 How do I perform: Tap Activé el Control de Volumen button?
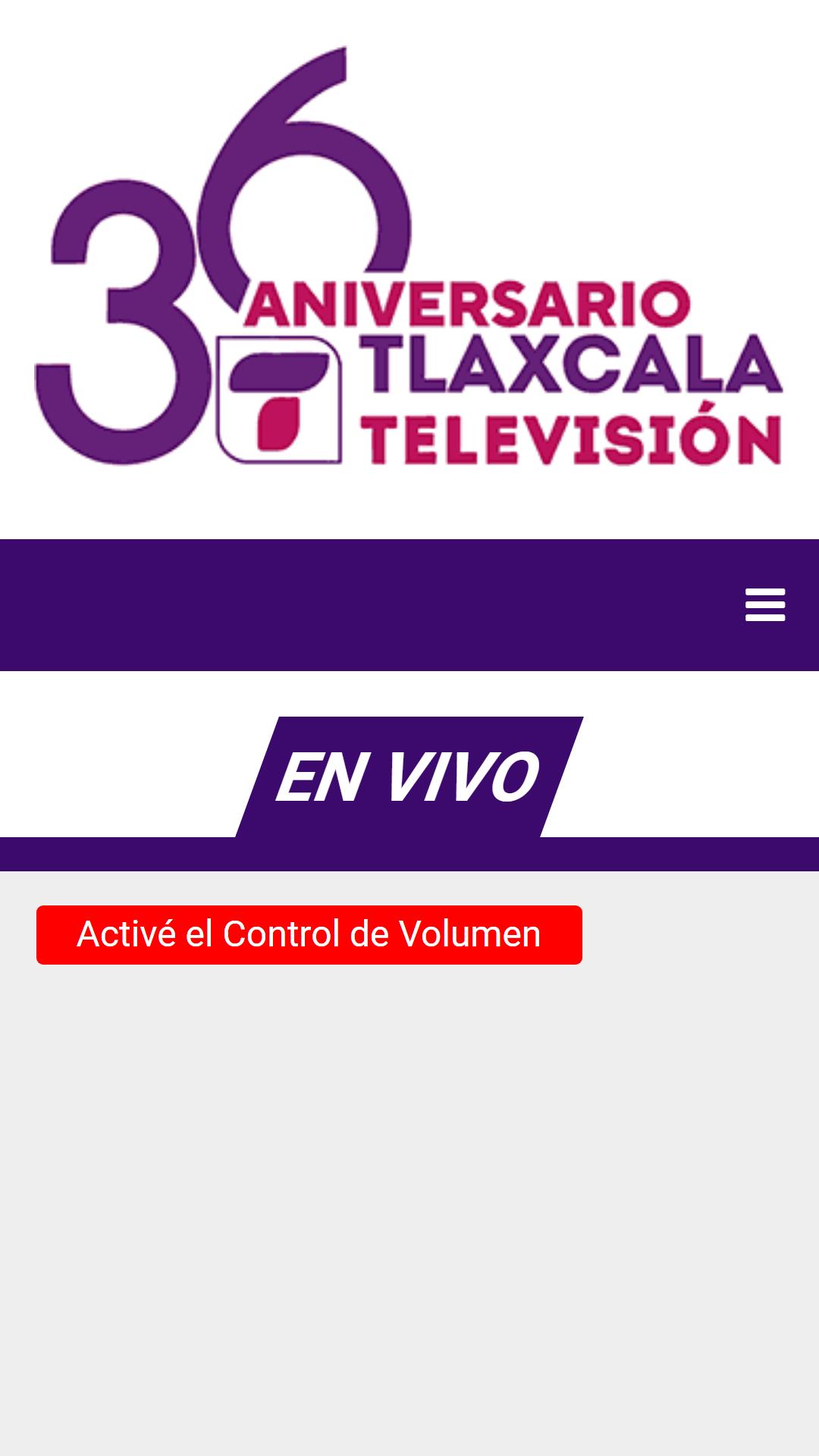tap(309, 934)
